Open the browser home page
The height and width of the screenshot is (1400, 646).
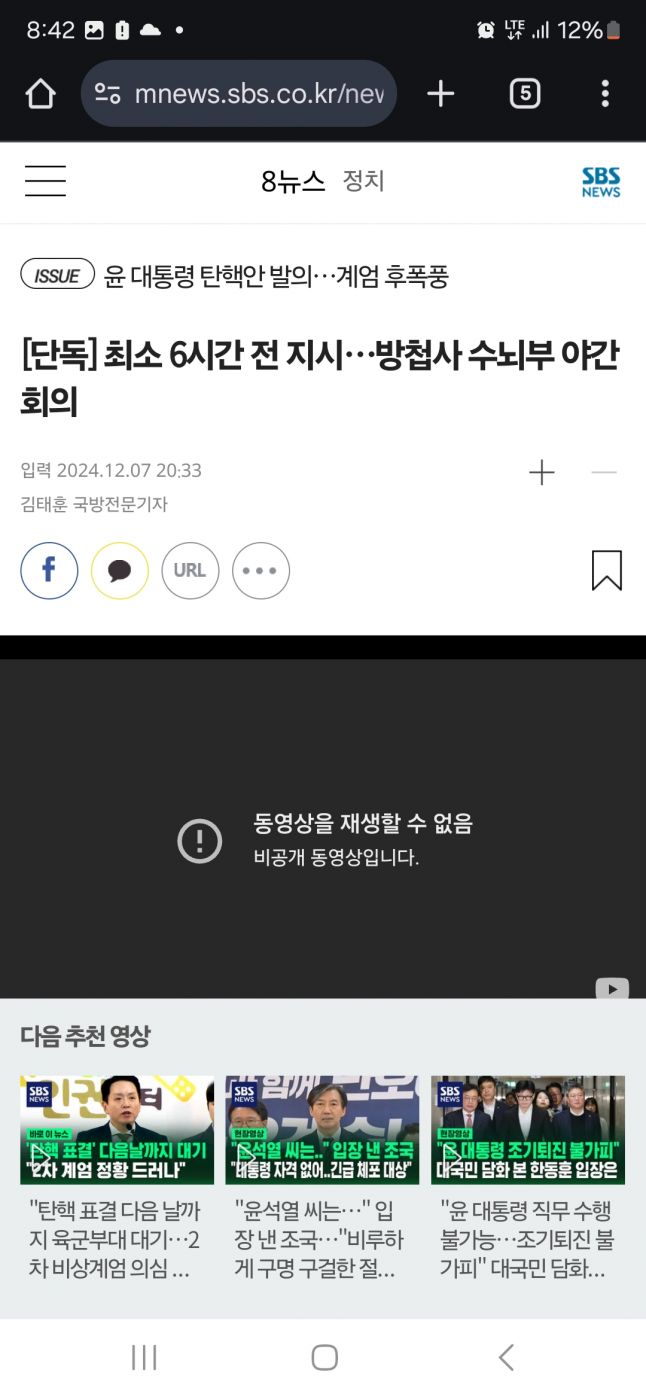tap(40, 94)
